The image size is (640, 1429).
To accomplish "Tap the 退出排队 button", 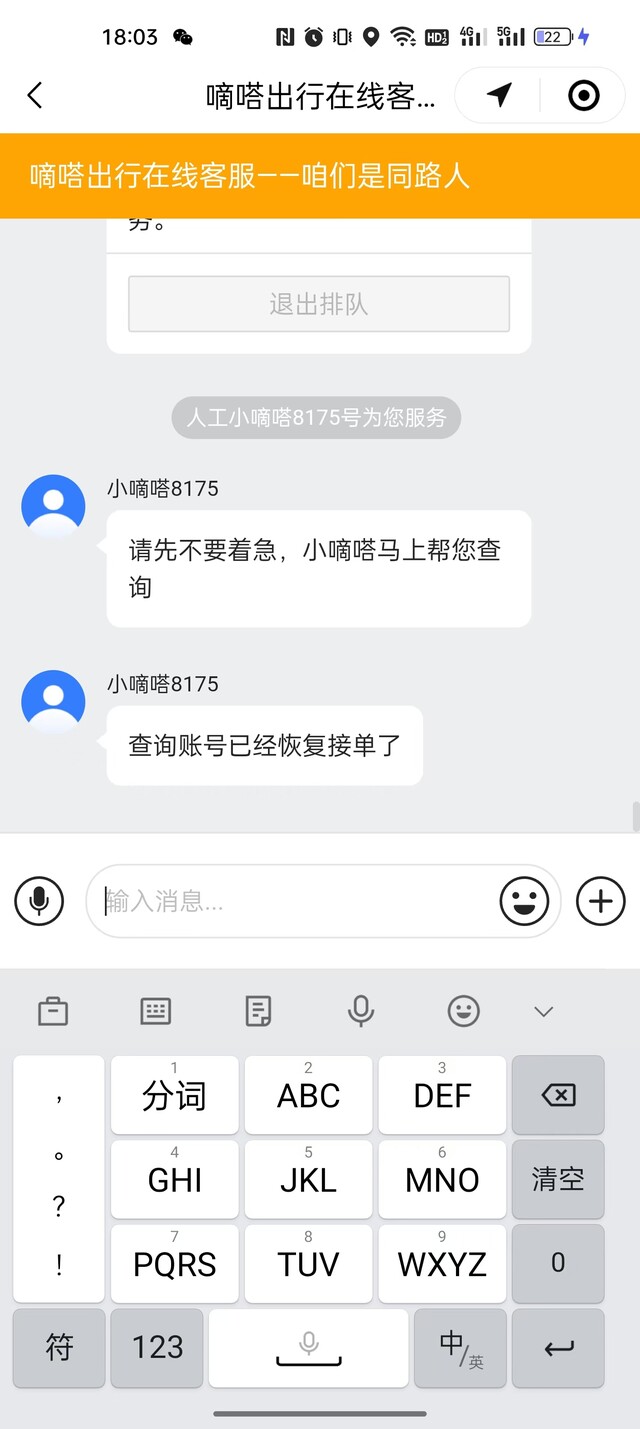I will [x=319, y=304].
